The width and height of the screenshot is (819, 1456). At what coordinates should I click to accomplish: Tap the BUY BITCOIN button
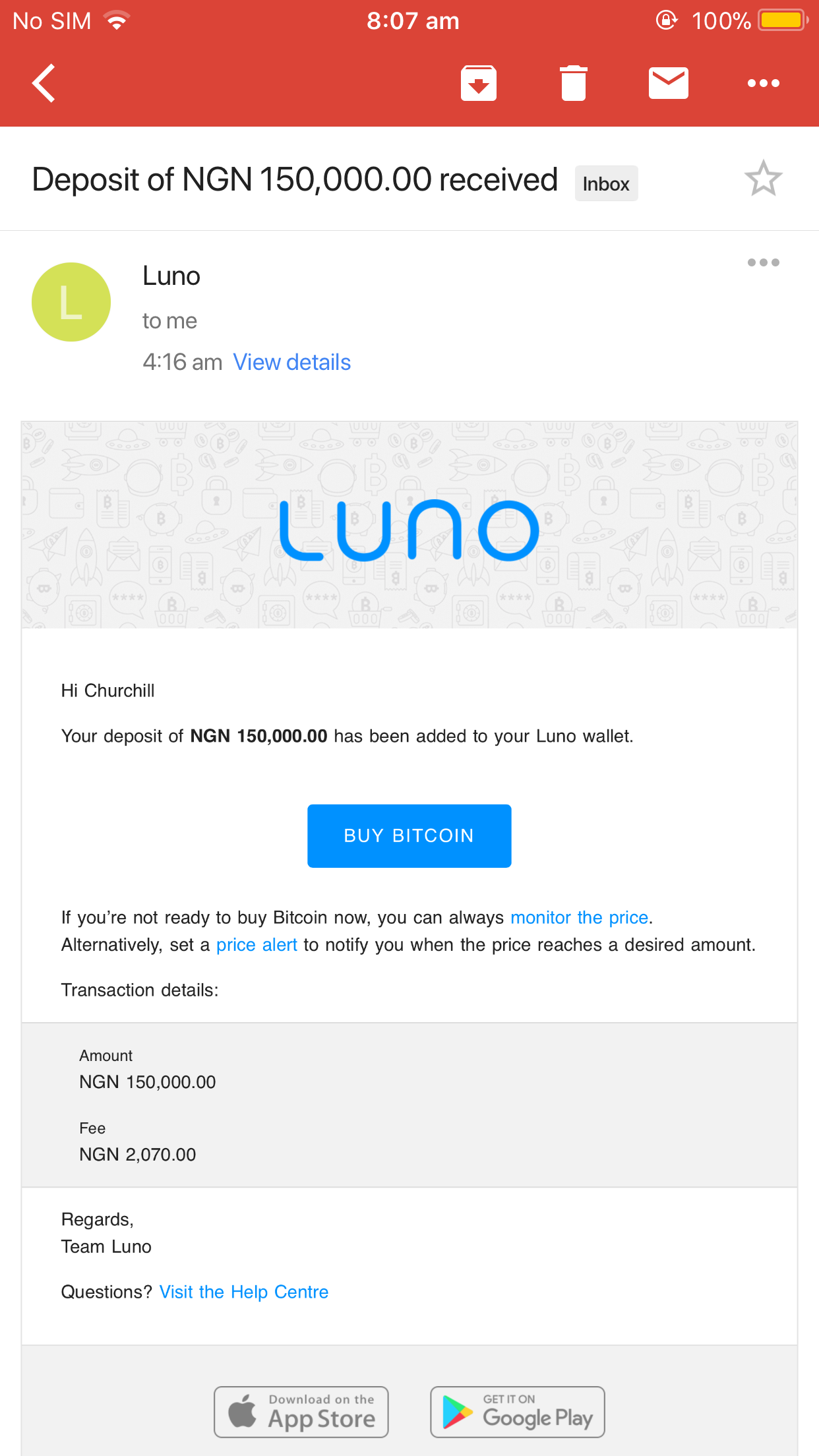409,835
